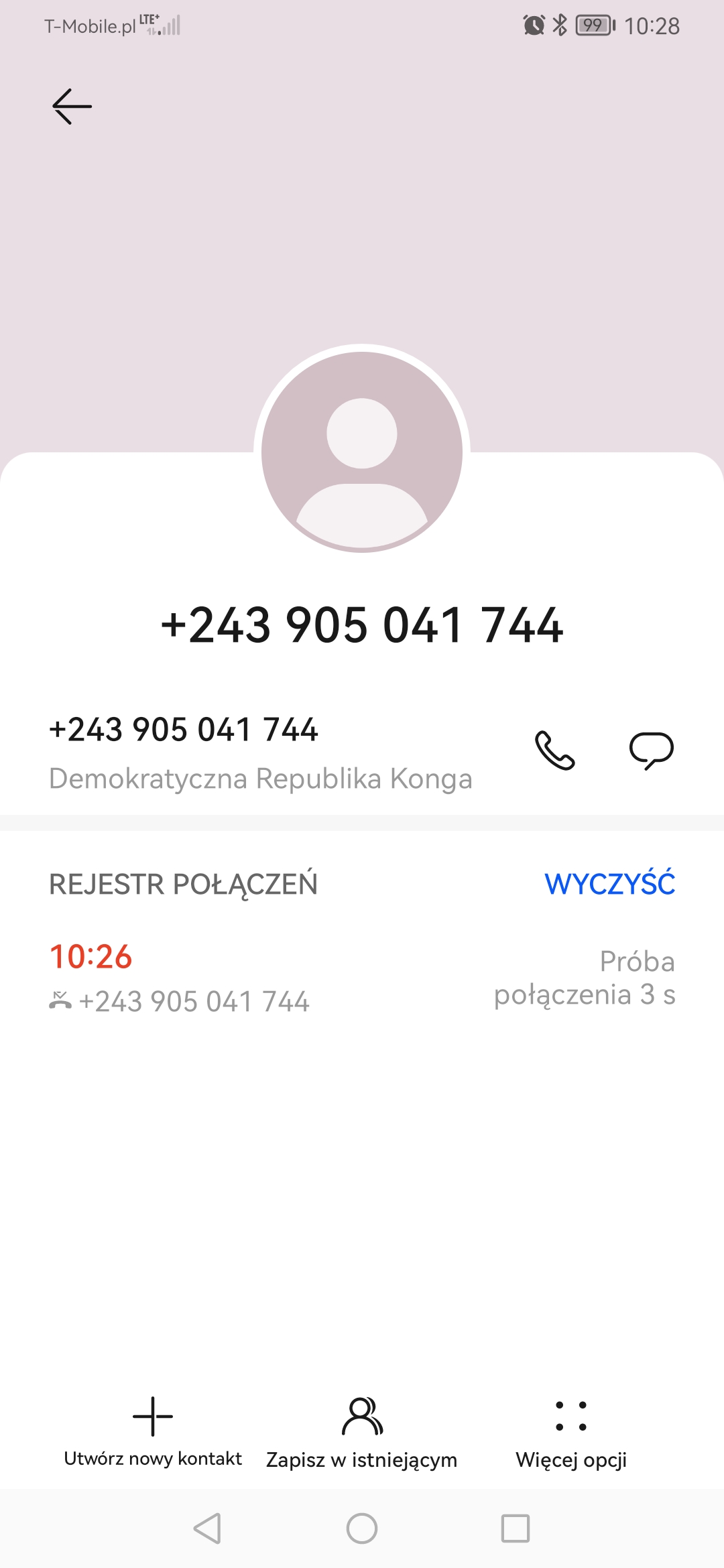This screenshot has height=1568, width=724.
Task: Call +243 905 041 744 via phone icon
Action: [554, 750]
